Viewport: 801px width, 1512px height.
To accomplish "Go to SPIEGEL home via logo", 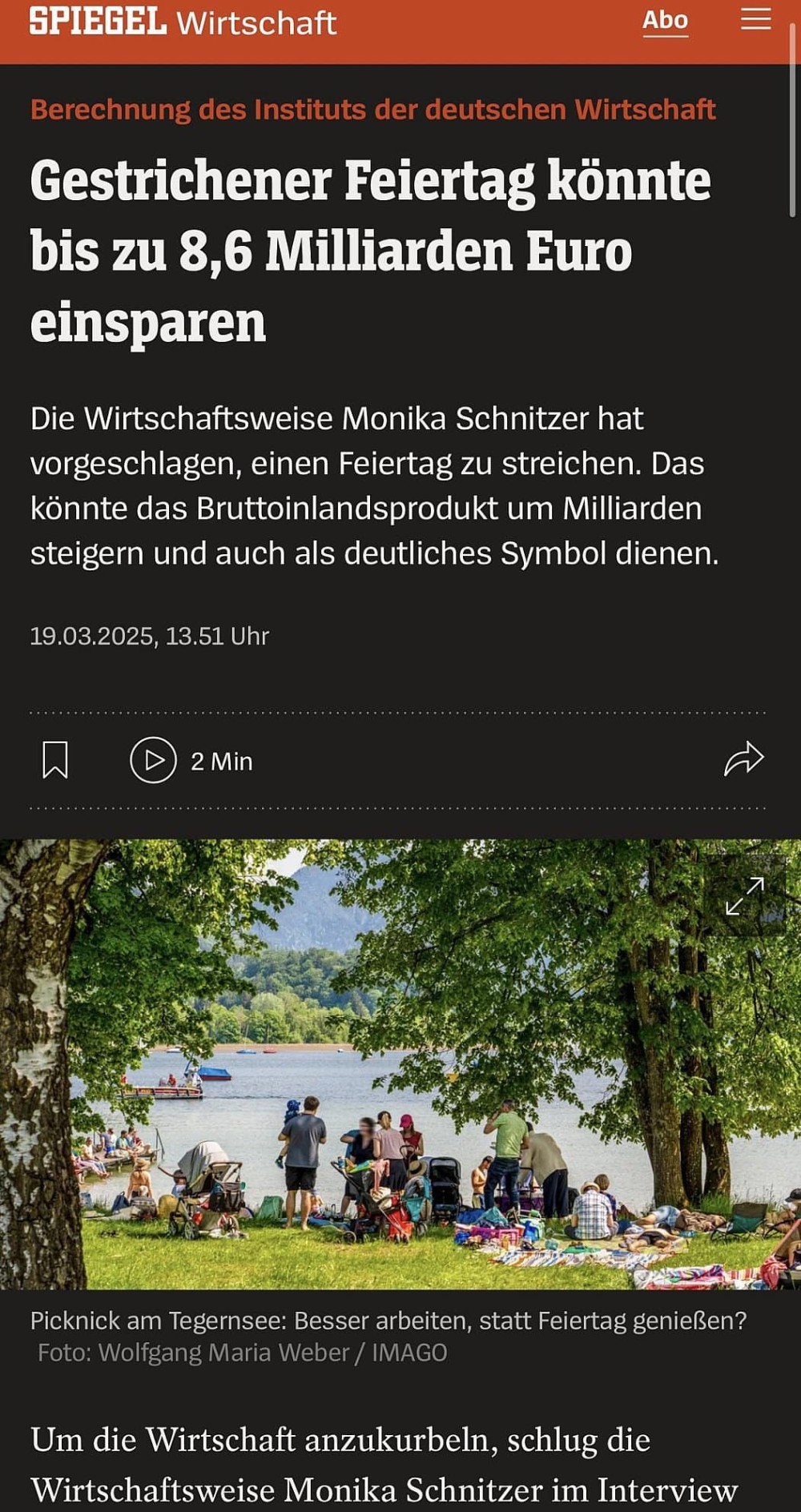I will (x=98, y=21).
